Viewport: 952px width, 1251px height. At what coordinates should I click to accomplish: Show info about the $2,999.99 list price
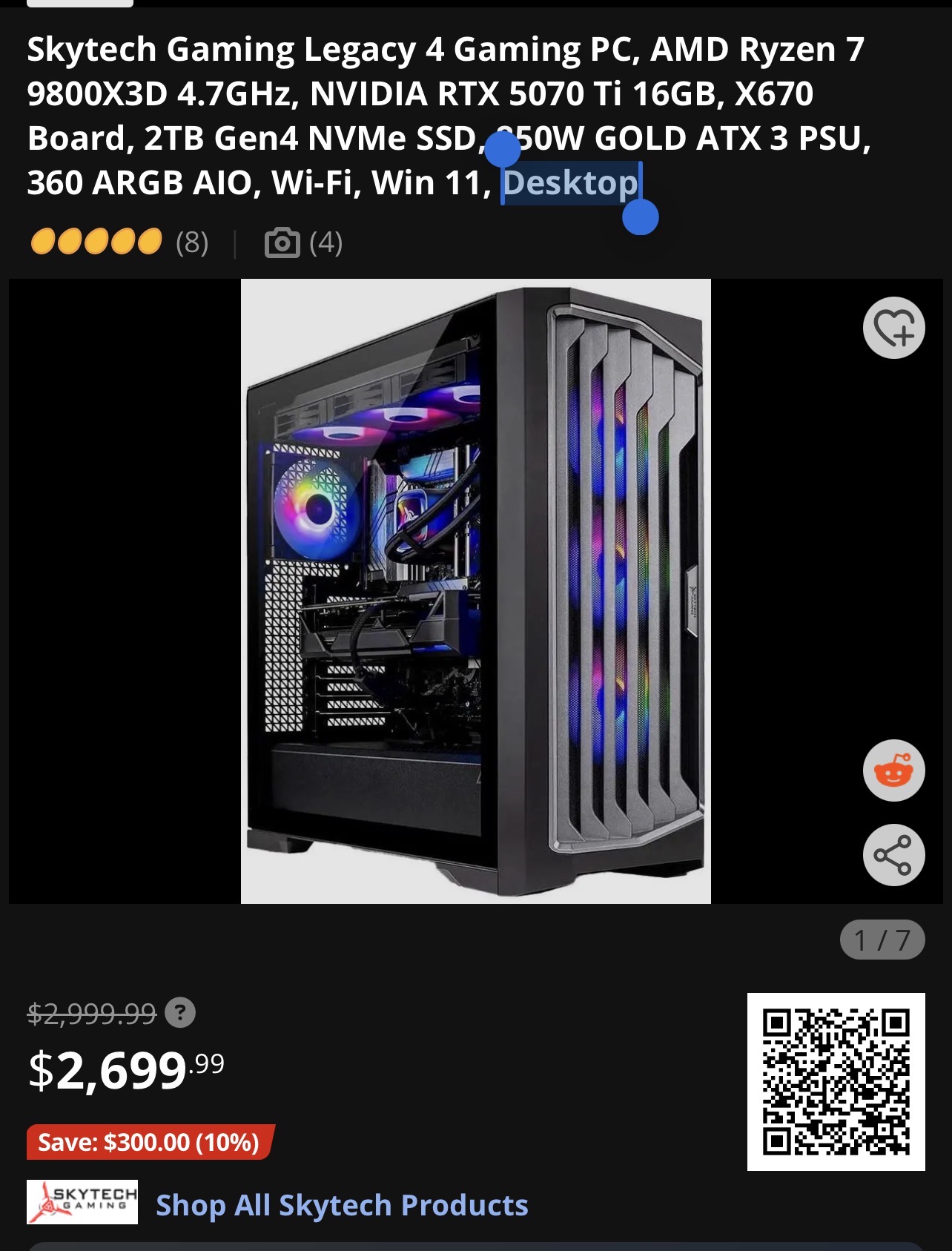180,1012
